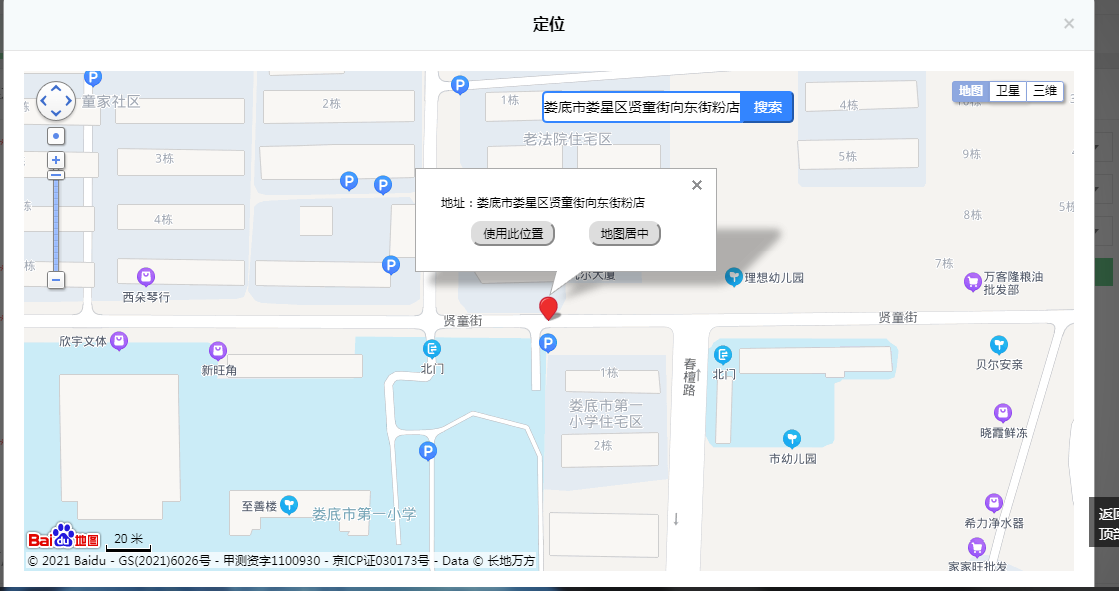
Task: Close the 定位 dialog
Action: click(x=1069, y=24)
